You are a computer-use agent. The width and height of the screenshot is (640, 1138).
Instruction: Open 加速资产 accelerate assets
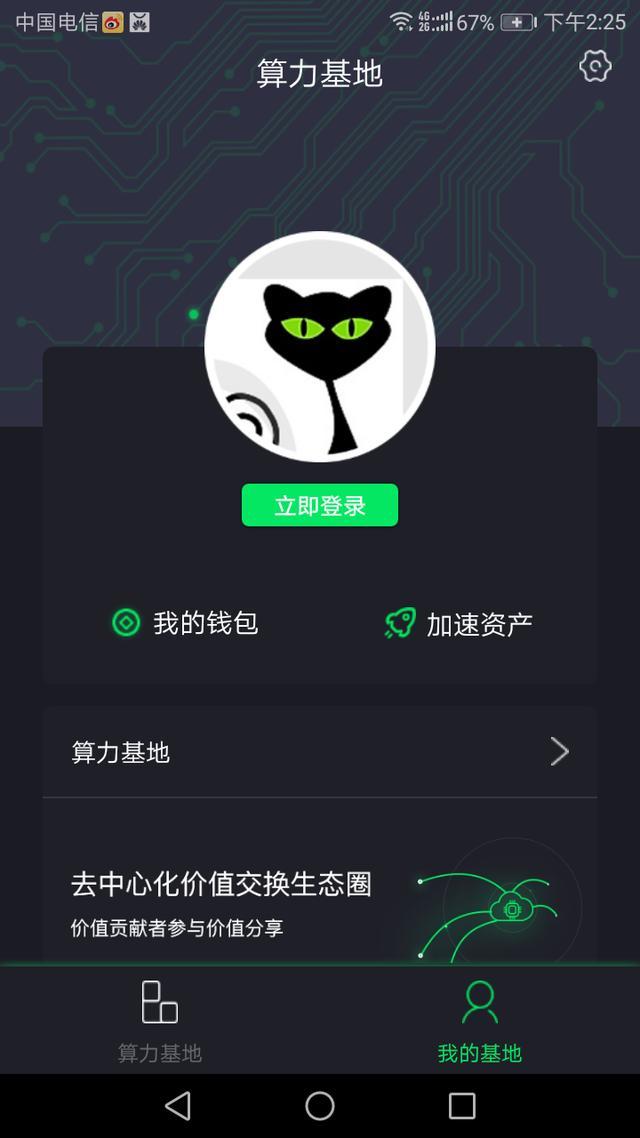tap(459, 624)
